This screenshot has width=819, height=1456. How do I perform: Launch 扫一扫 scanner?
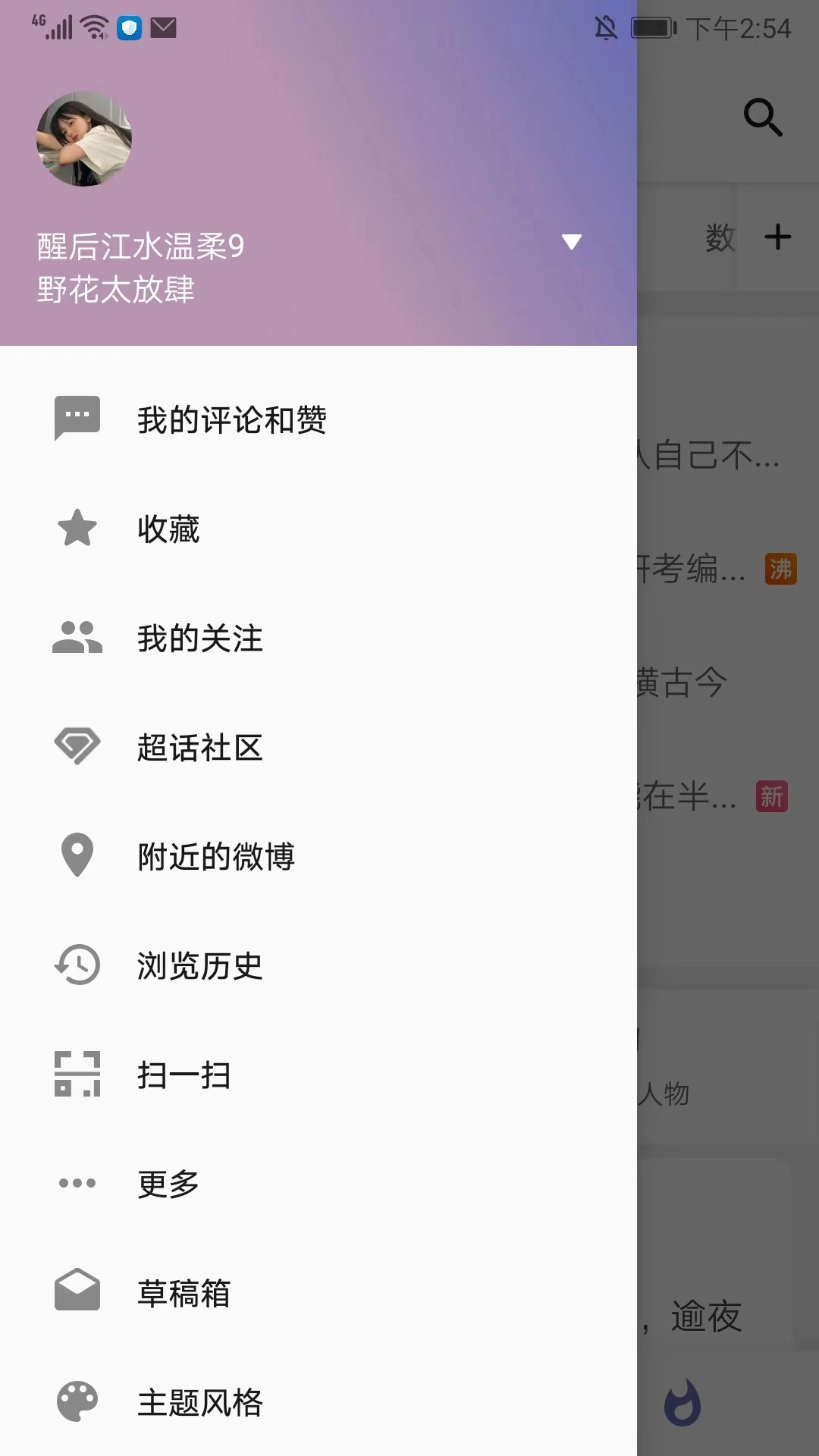184,1075
